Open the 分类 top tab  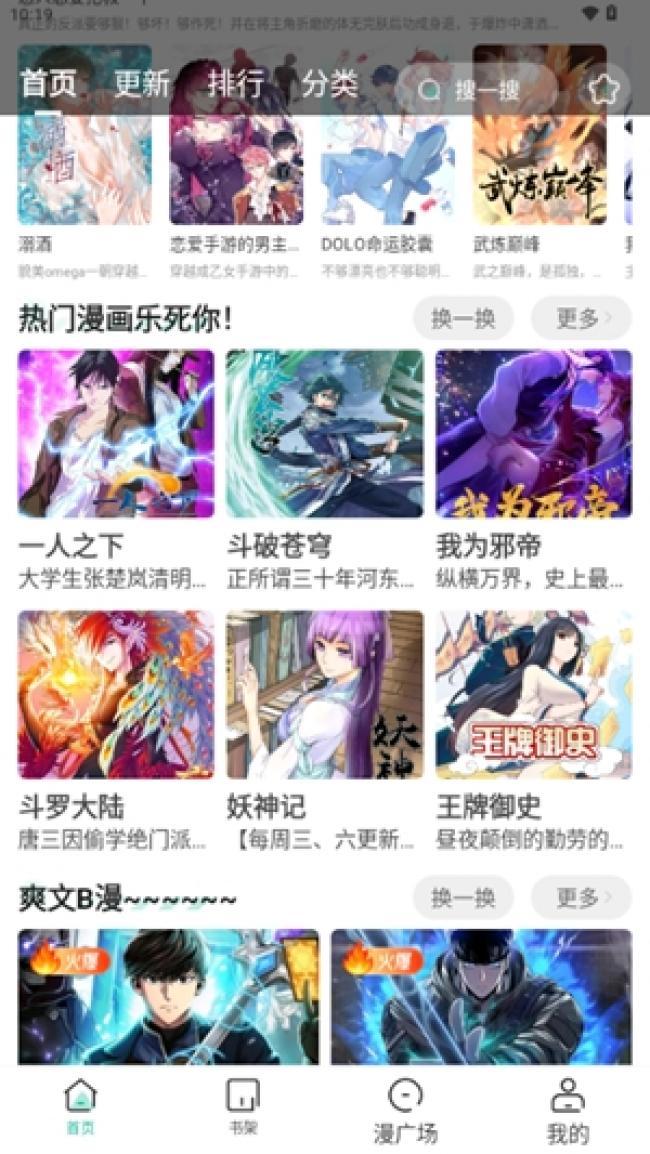pyautogui.click(x=330, y=84)
